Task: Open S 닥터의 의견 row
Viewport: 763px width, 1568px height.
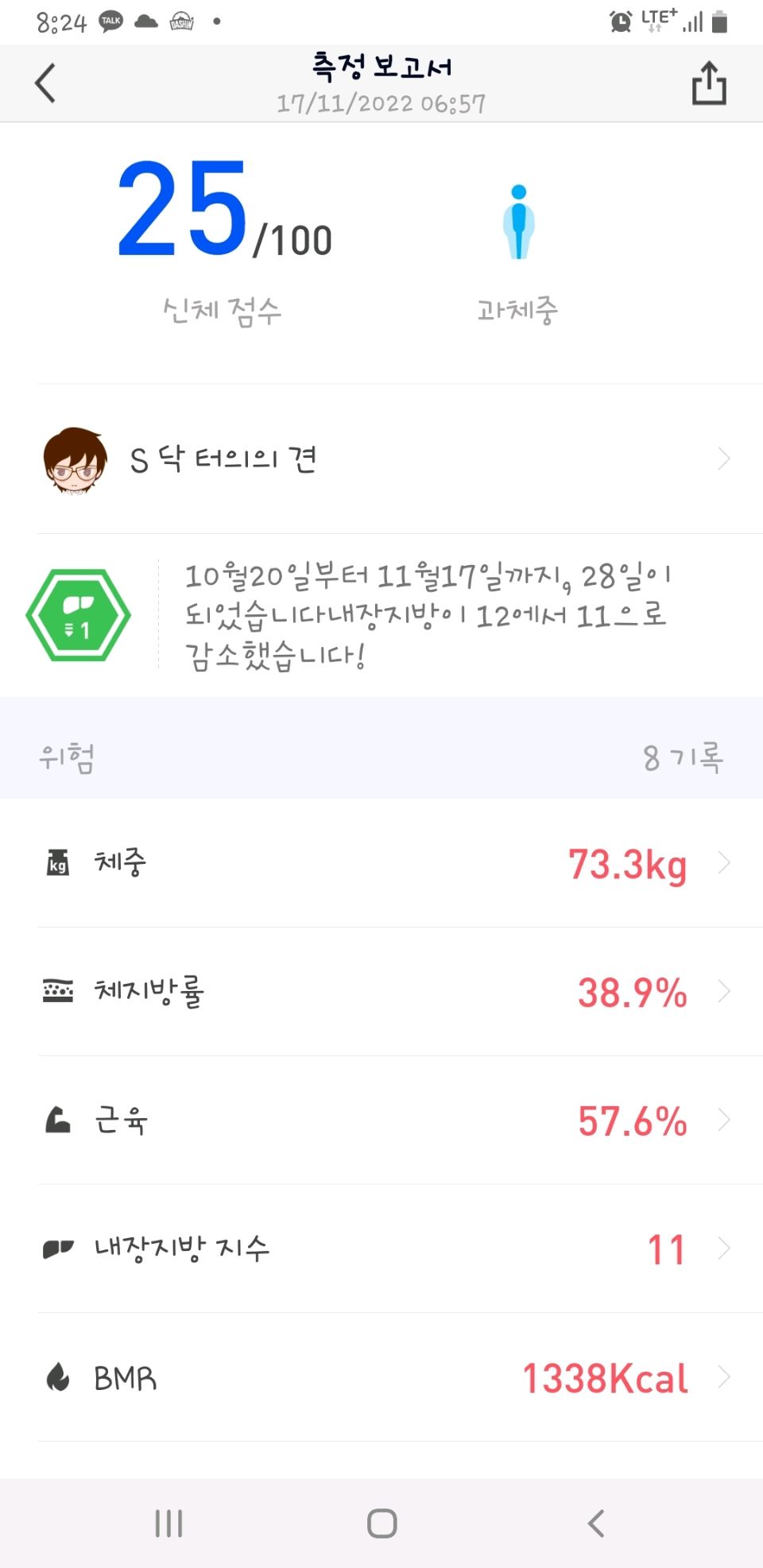Action: (x=381, y=459)
